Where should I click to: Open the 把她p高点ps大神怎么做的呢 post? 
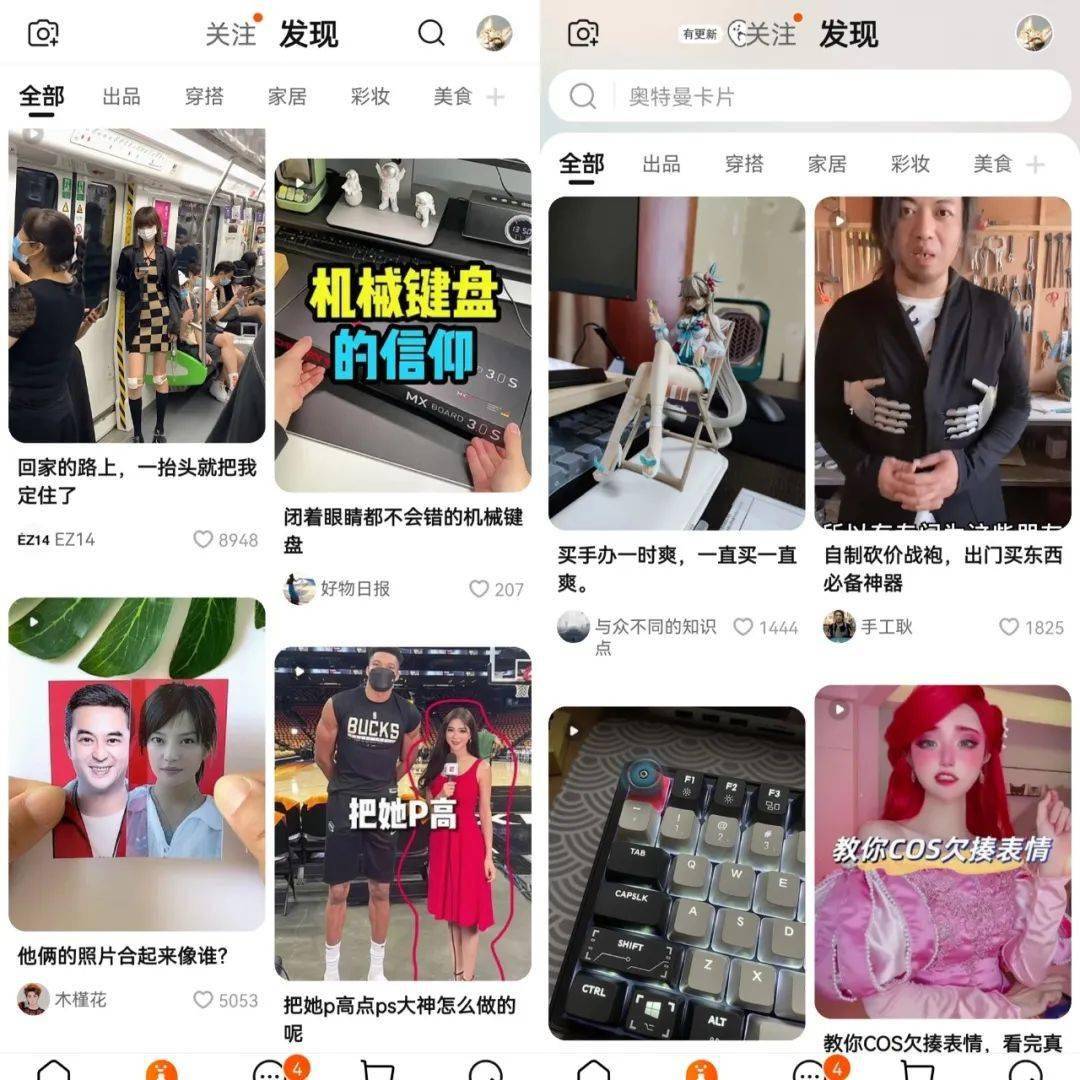click(x=403, y=815)
